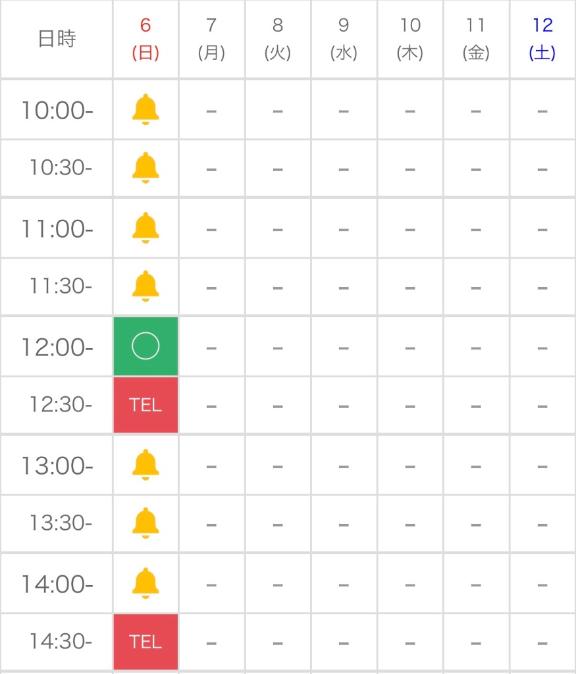Tap the bell icon in the 11:00 row

point(145,228)
